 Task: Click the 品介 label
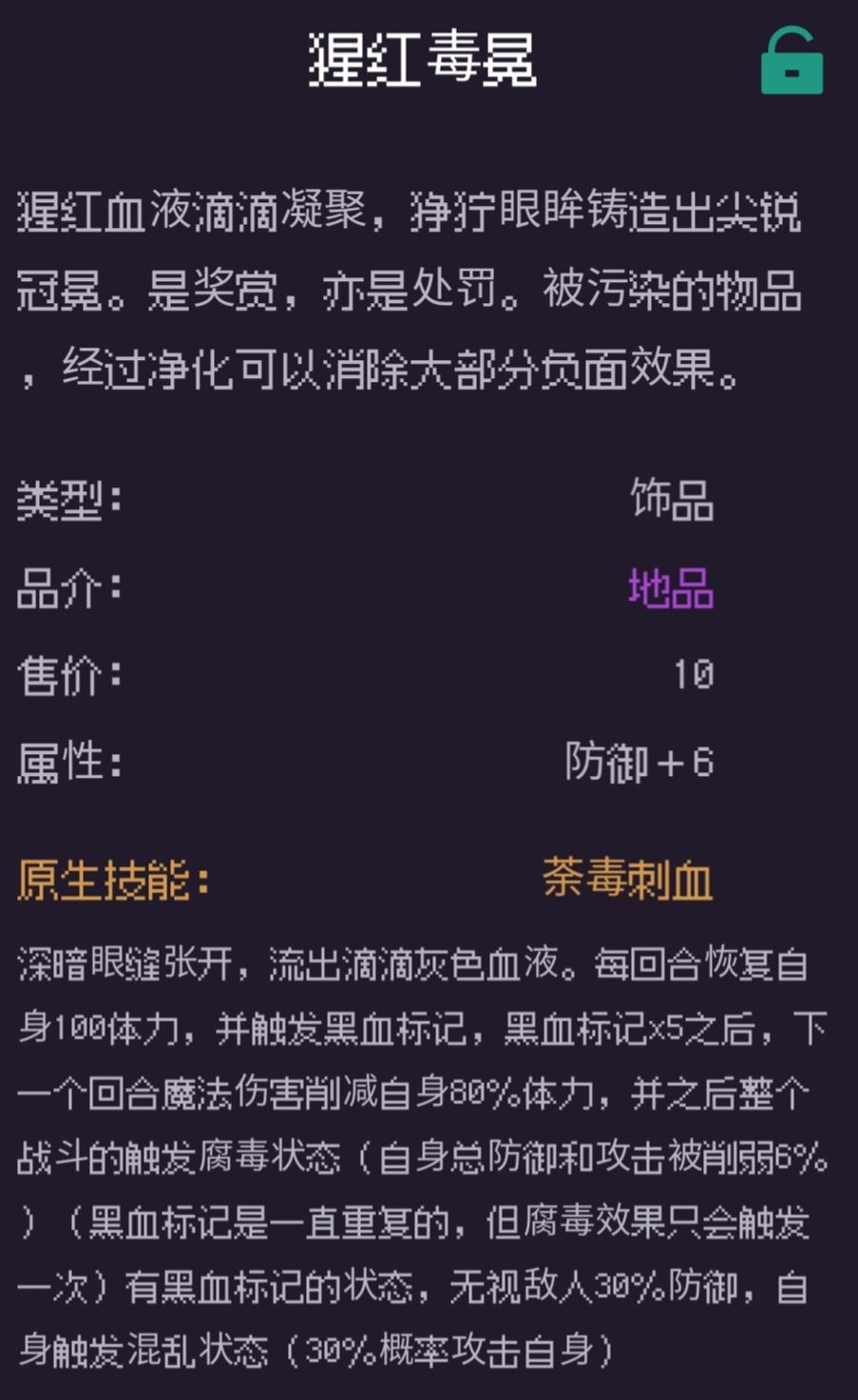68,589
